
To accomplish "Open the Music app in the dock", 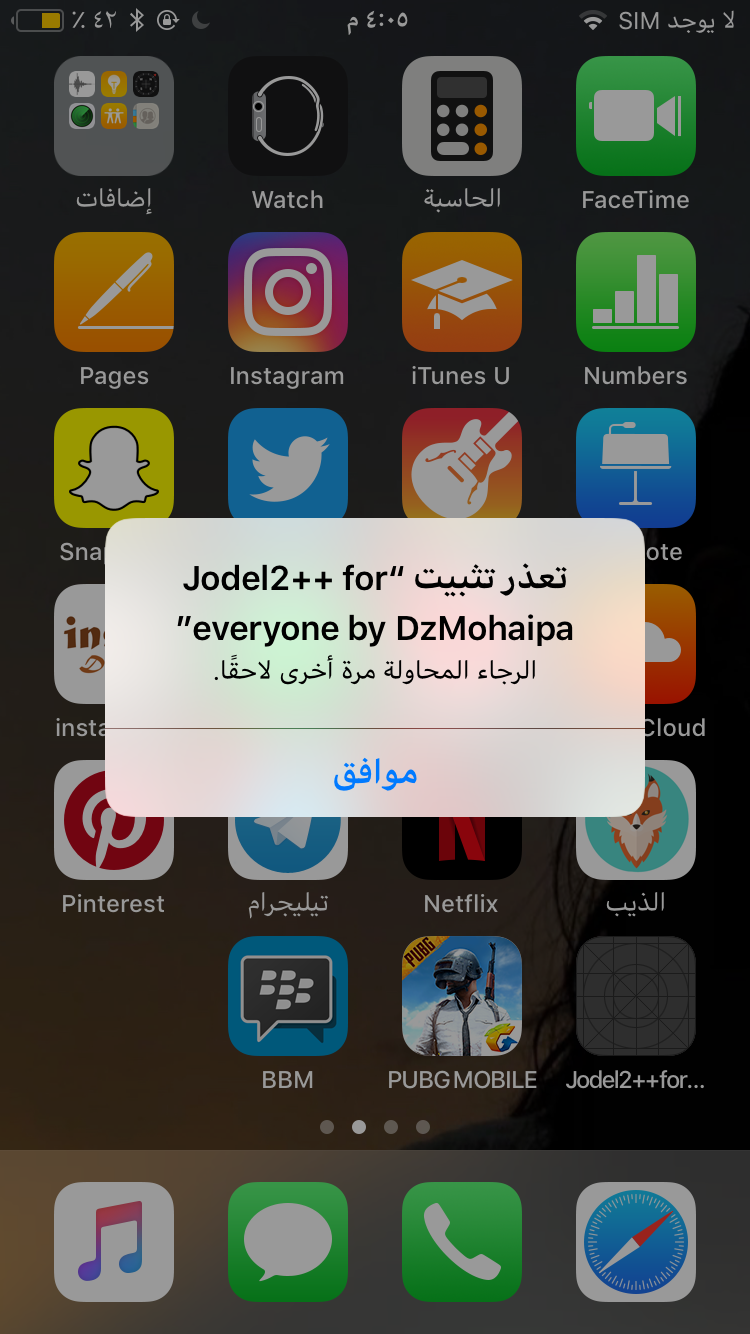I will tap(114, 1242).
